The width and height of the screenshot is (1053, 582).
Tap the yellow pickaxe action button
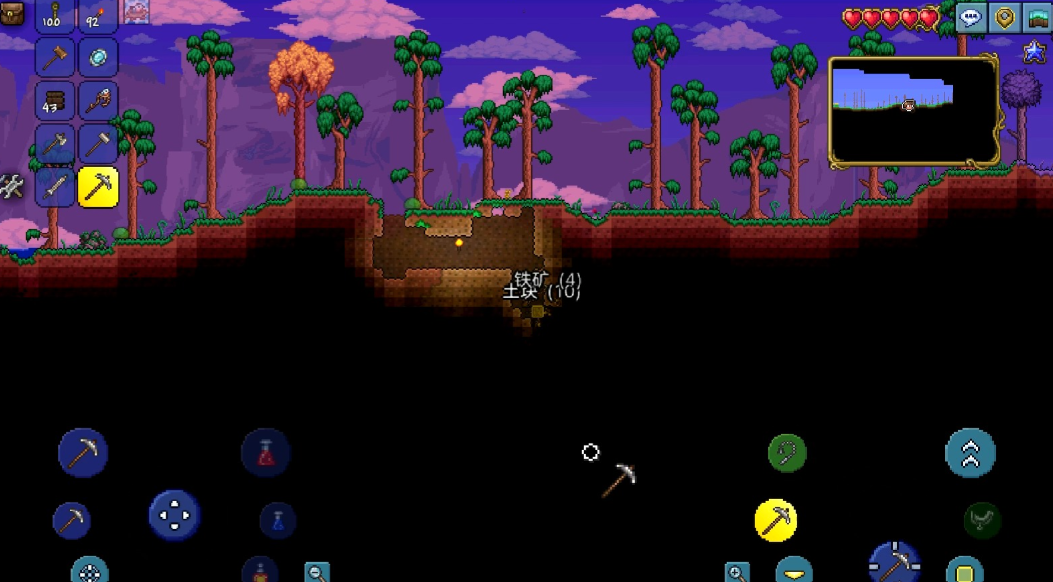click(x=776, y=520)
